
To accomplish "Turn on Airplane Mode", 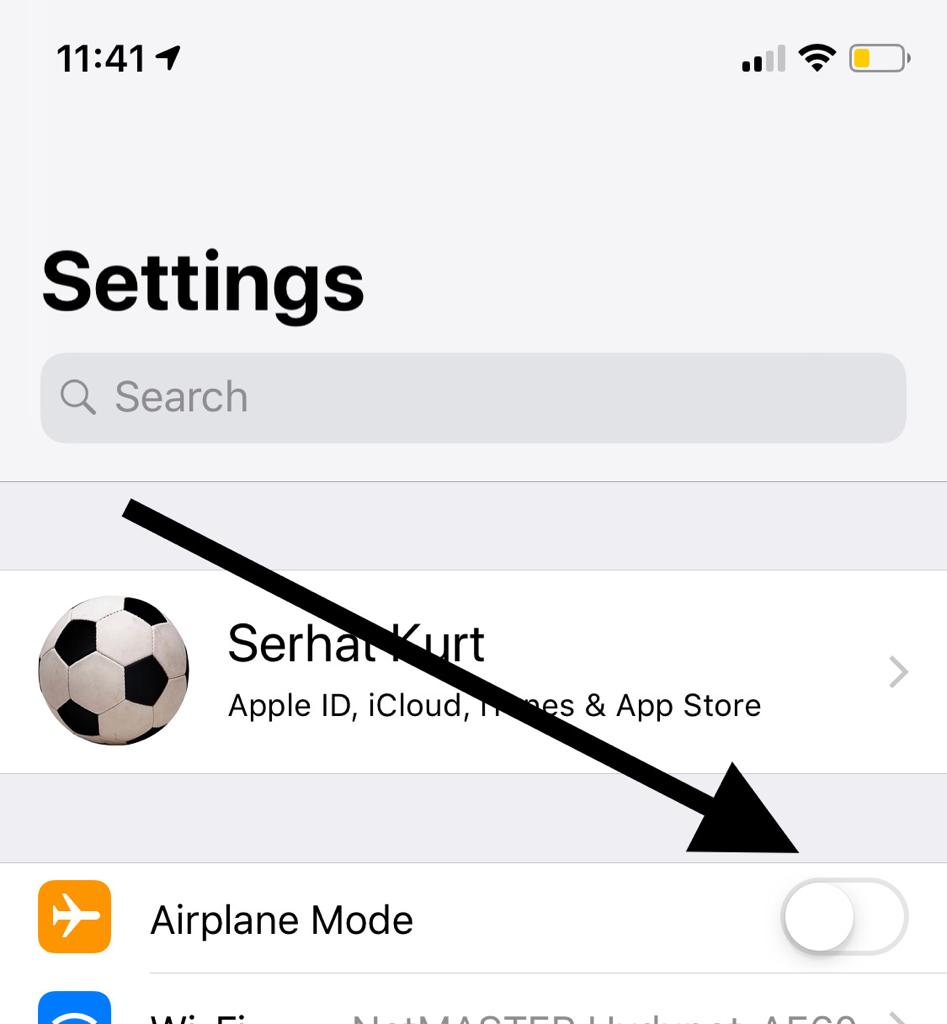I will click(x=845, y=917).
